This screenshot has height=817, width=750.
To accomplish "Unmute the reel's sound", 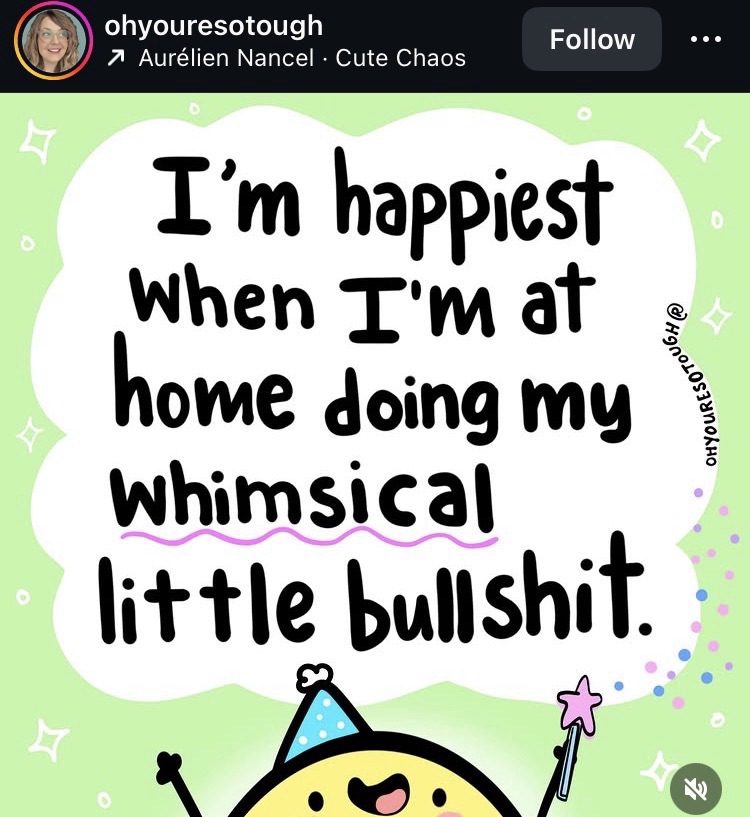I will point(695,788).
